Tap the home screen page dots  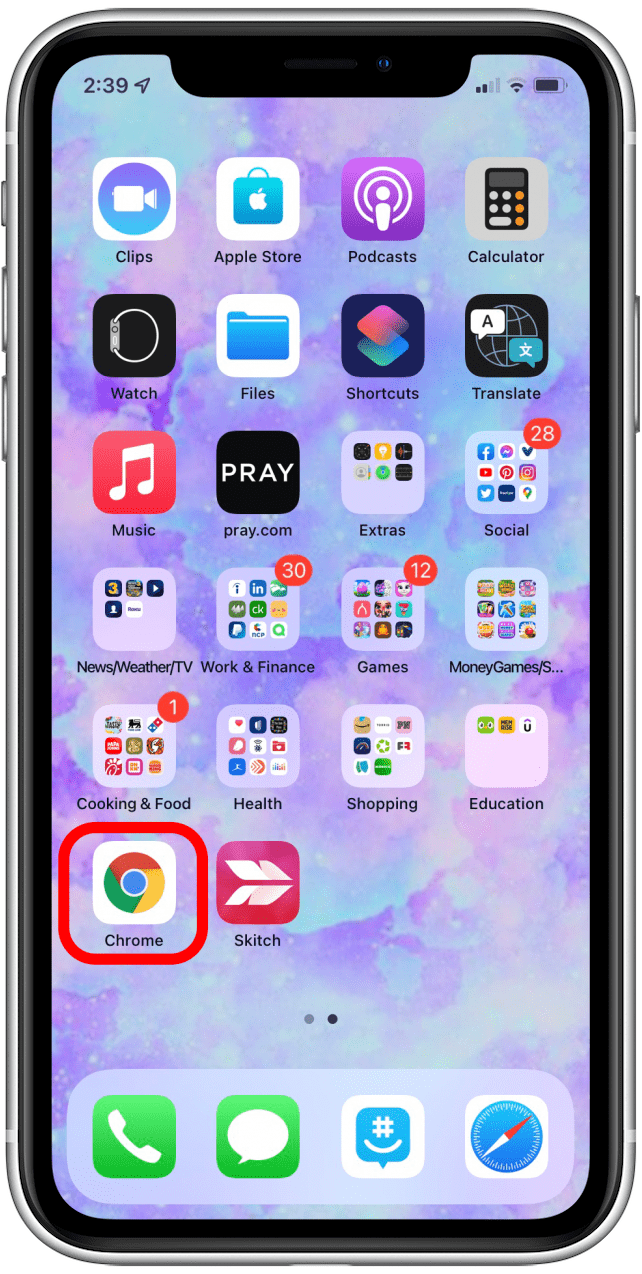point(321,1019)
